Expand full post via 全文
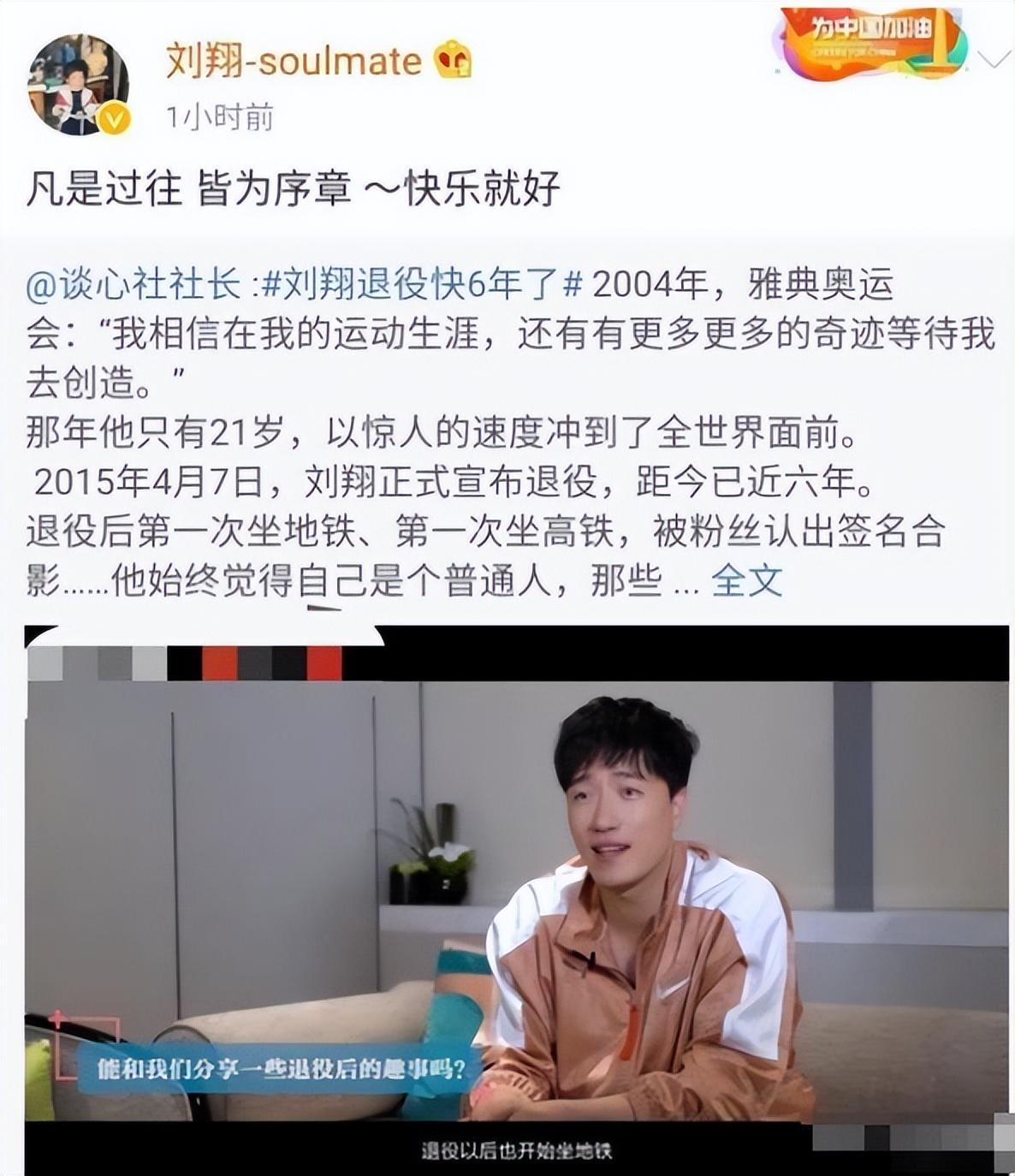Viewport: 1015px width, 1176px height. [x=746, y=581]
